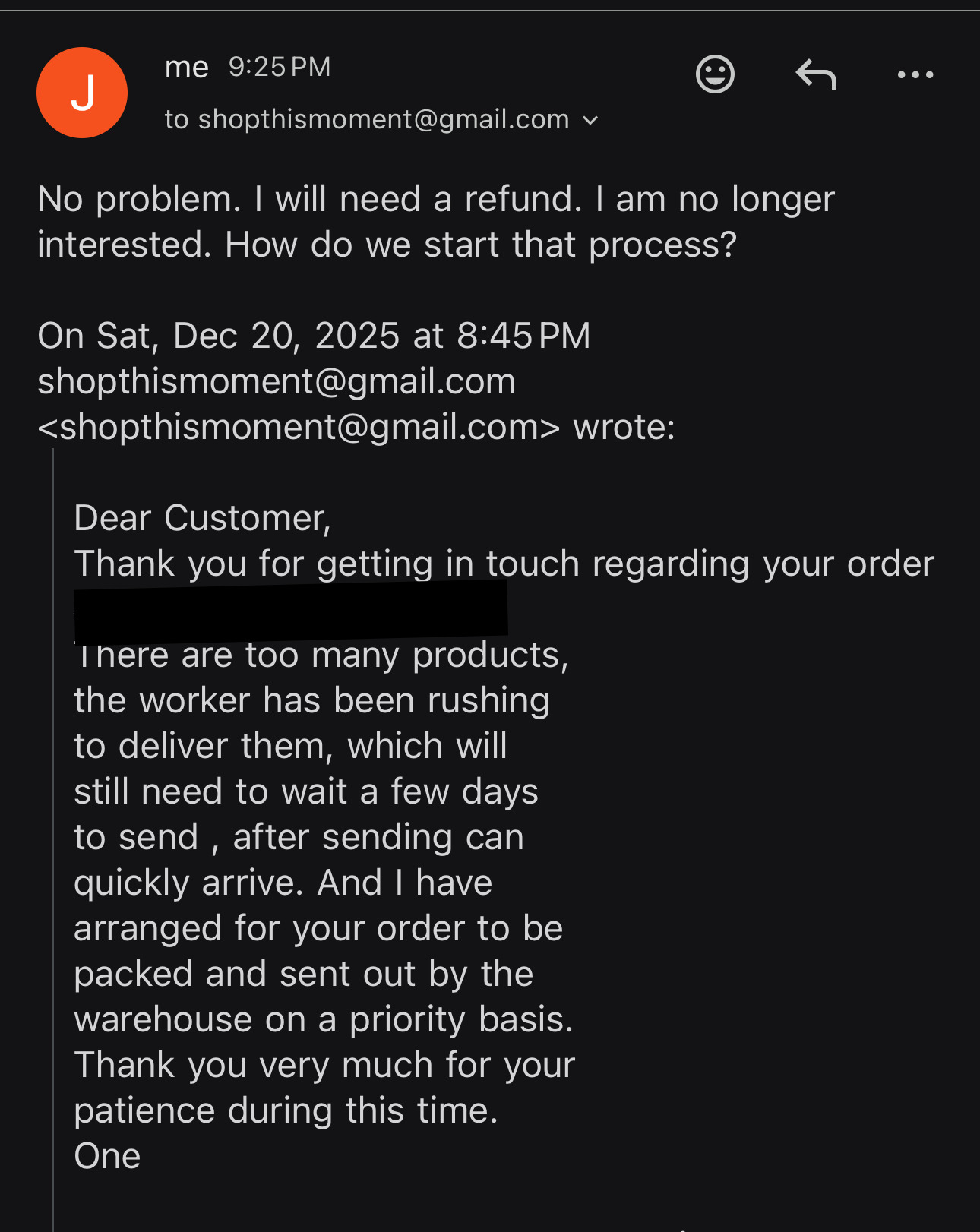Reply to this email
Viewport: 980px width, 1232px height.
816,74
